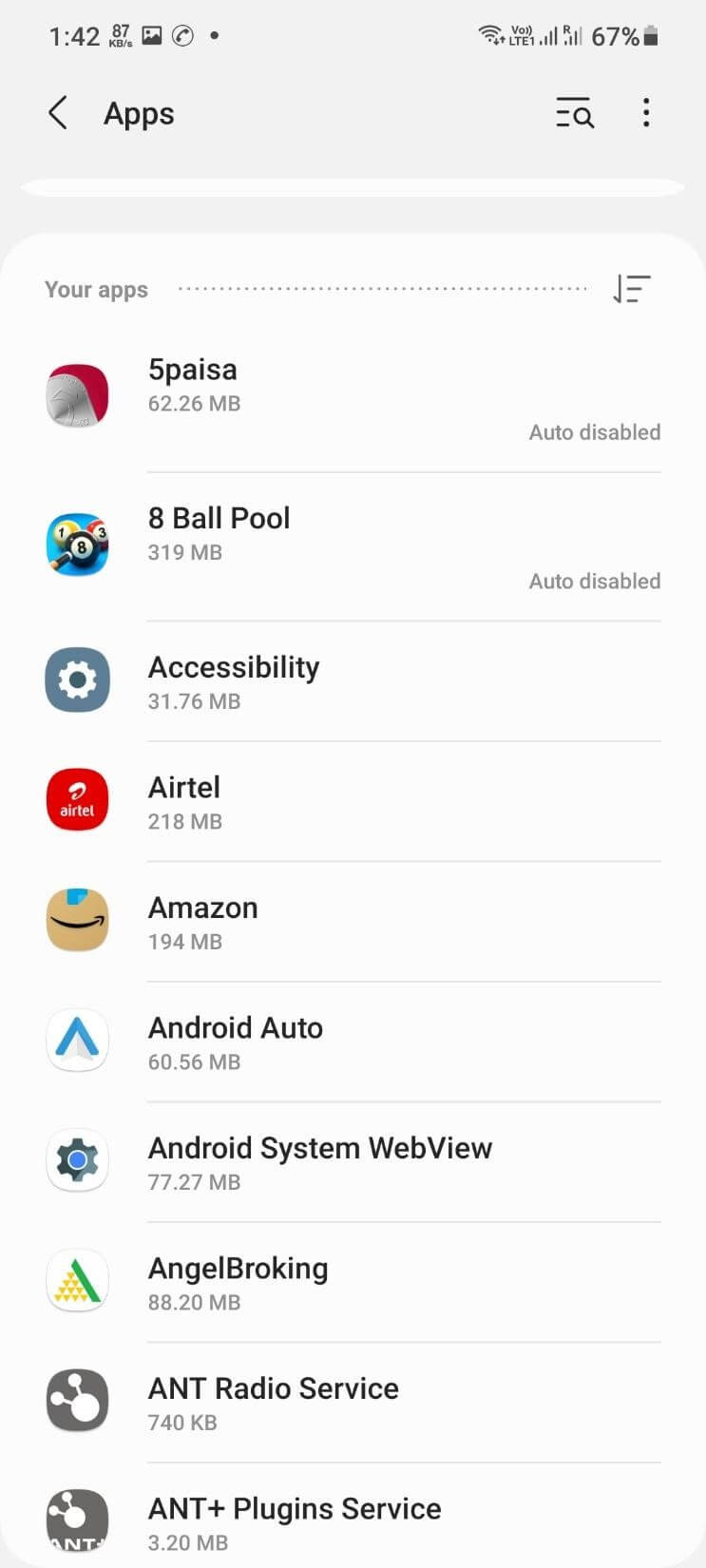Screen dimensions: 706x1568
Task: Go back using the back arrow
Action: 57,112
